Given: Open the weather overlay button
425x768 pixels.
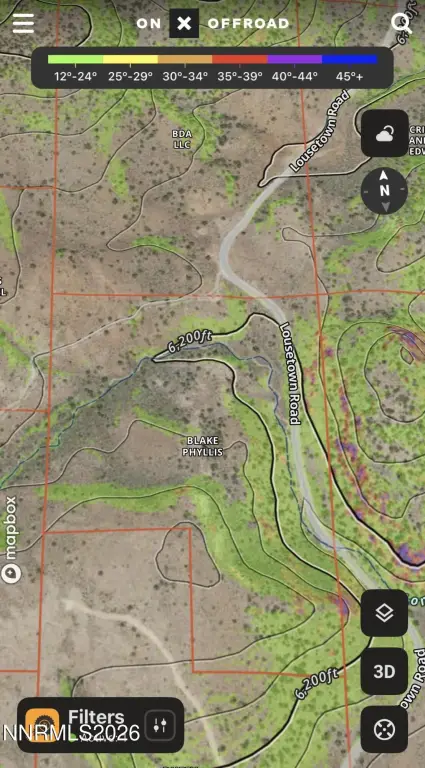Looking at the screenshot, I should pos(385,133).
